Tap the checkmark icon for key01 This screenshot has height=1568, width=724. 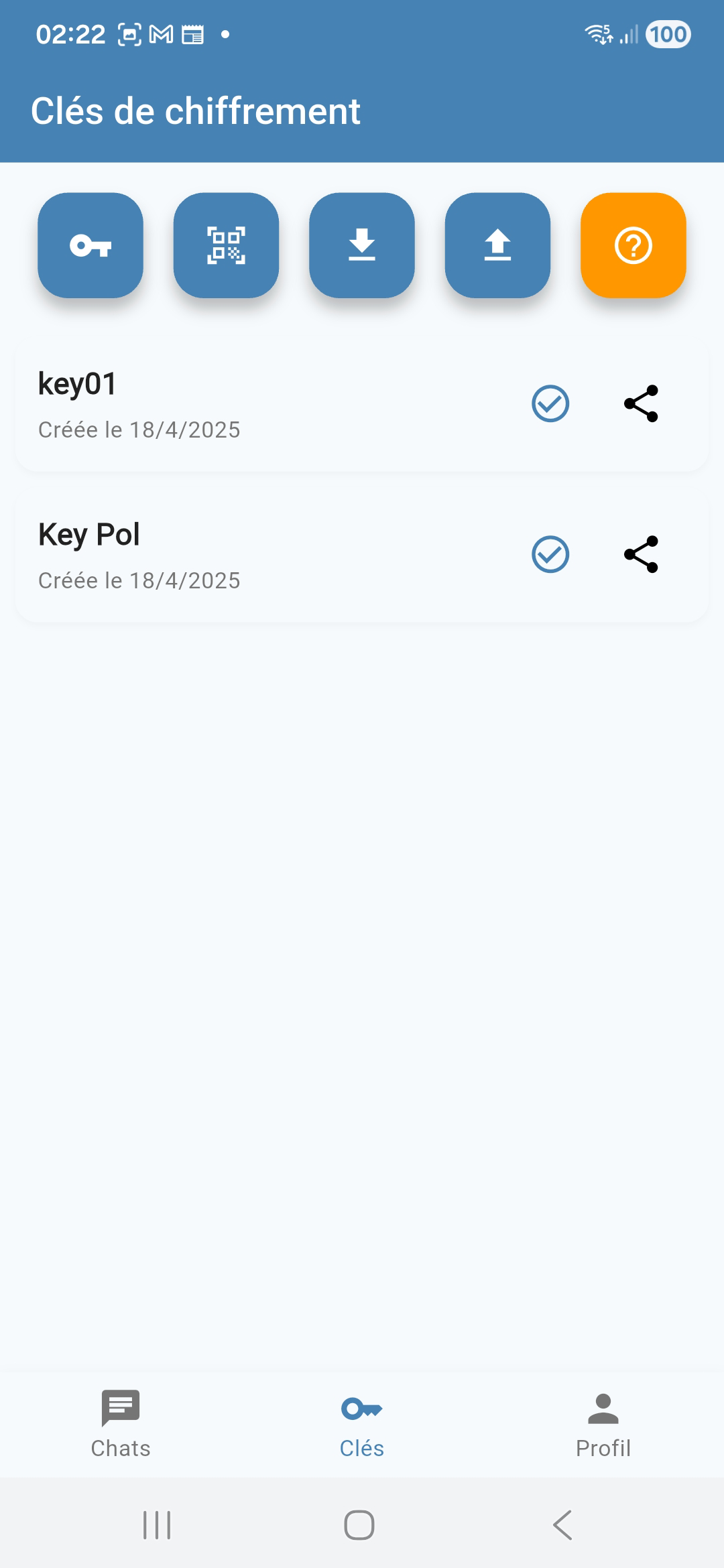pyautogui.click(x=550, y=404)
